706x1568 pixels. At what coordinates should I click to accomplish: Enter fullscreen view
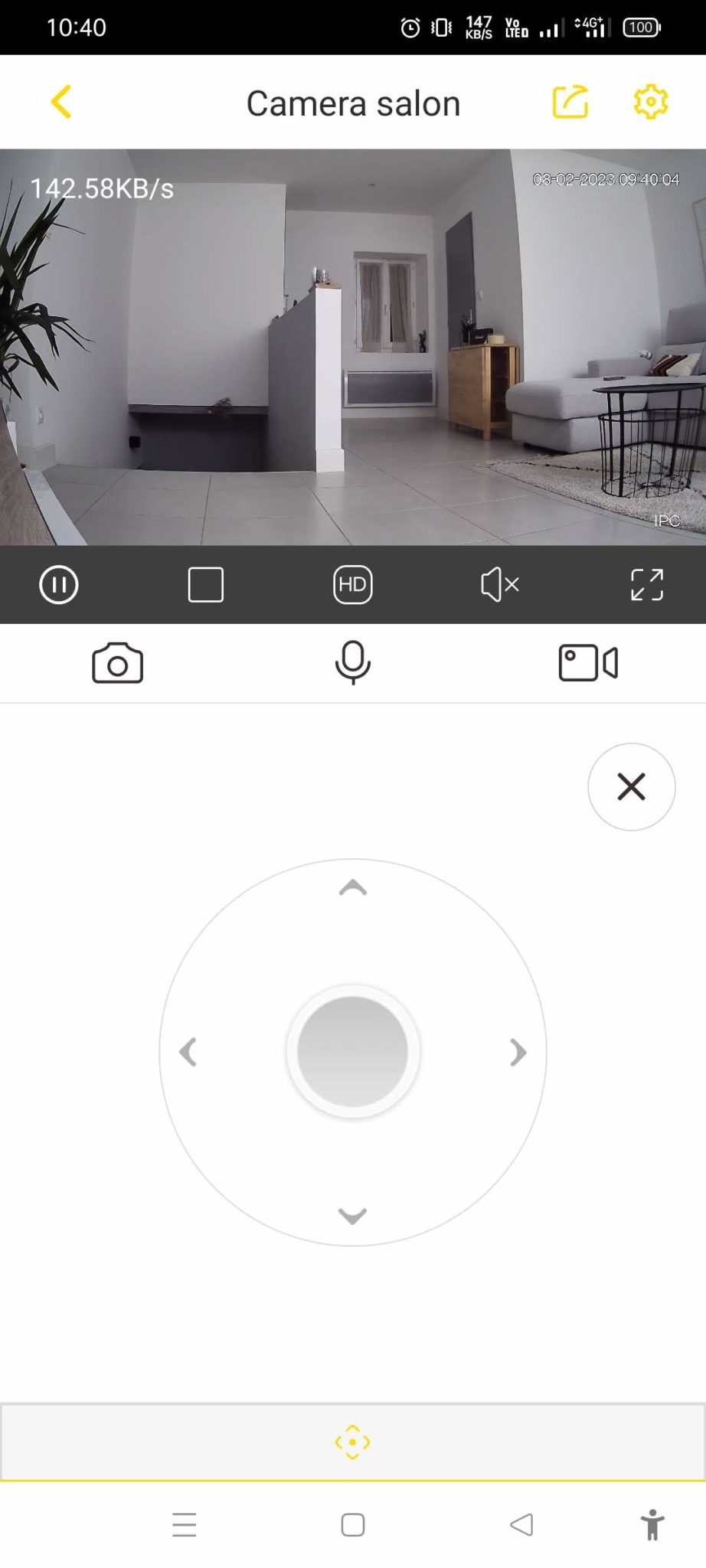(x=647, y=585)
